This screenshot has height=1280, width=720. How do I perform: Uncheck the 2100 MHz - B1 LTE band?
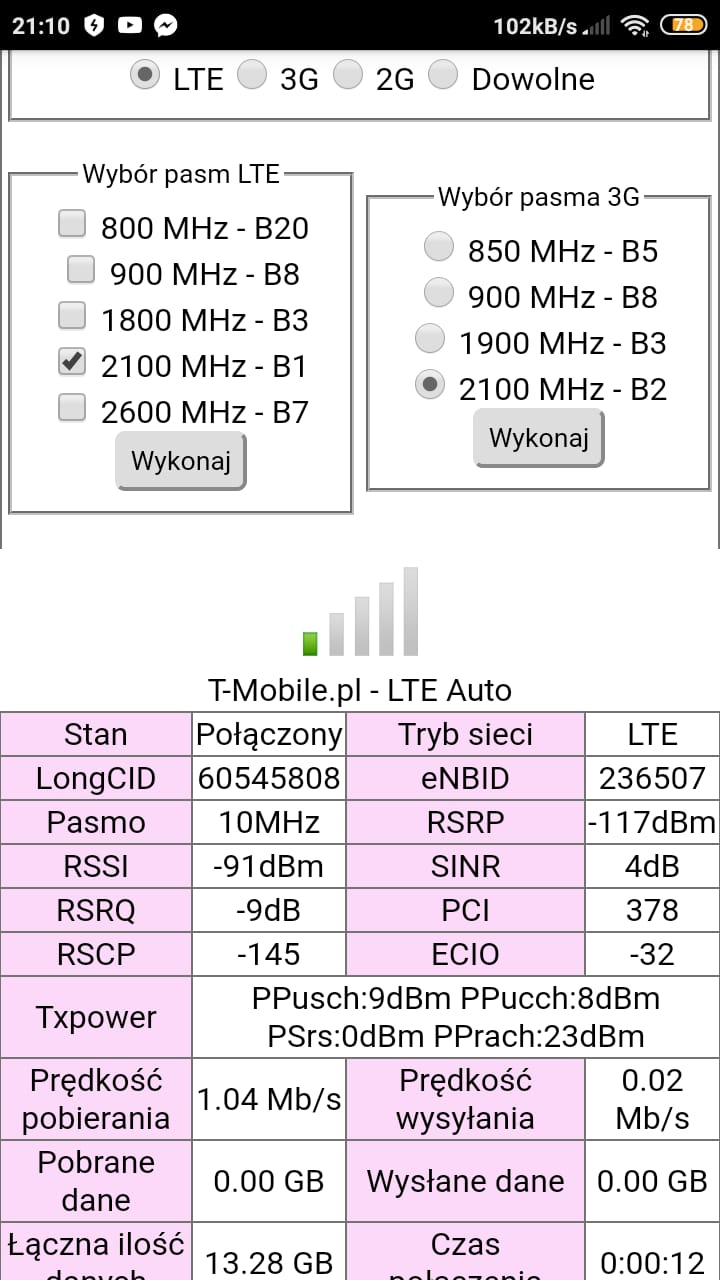pos(72,361)
